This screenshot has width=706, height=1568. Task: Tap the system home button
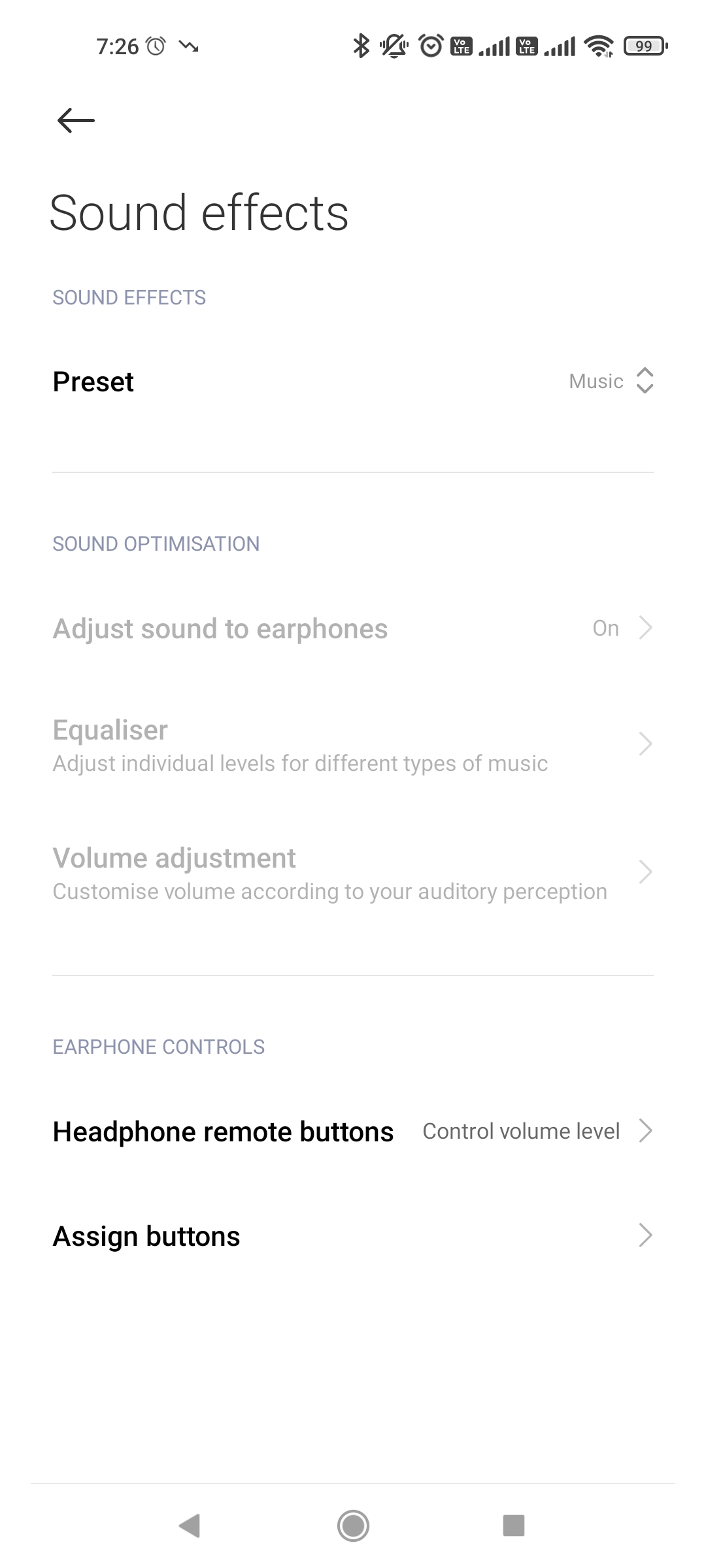click(x=353, y=1526)
